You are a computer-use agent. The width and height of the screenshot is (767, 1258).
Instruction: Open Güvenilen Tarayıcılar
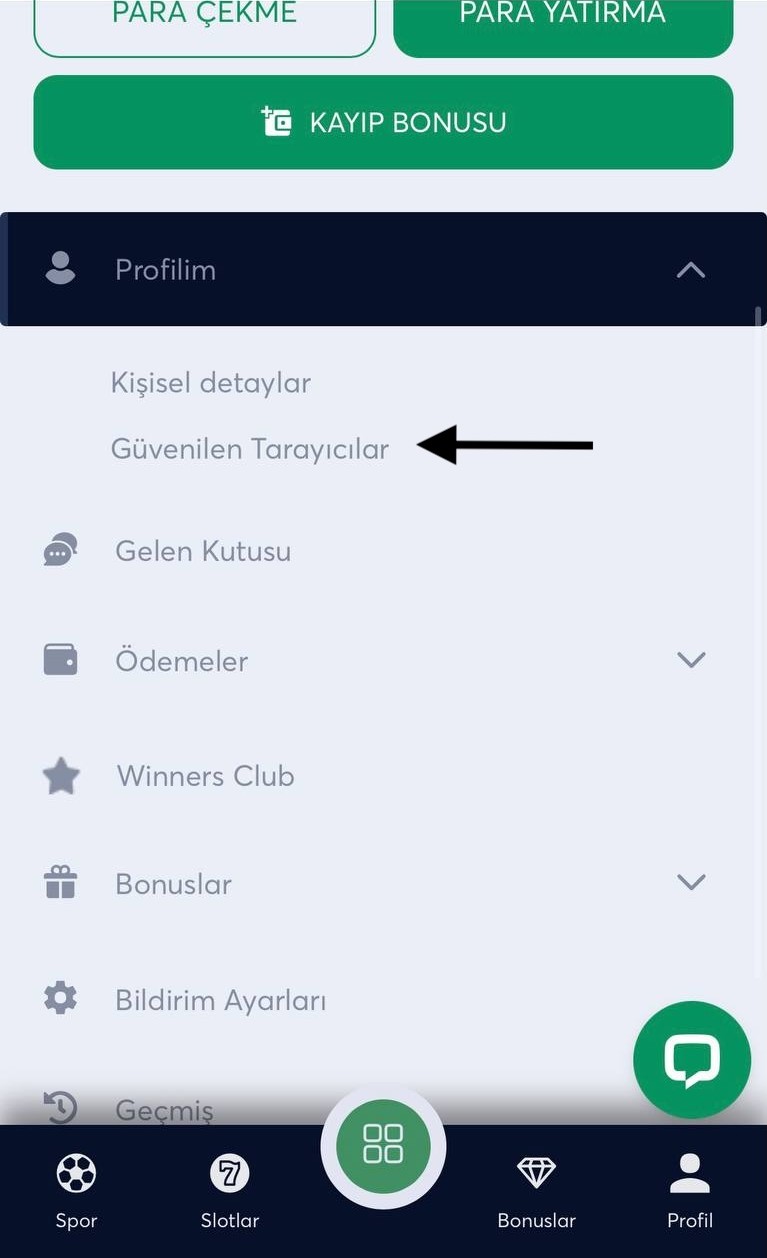pos(250,449)
